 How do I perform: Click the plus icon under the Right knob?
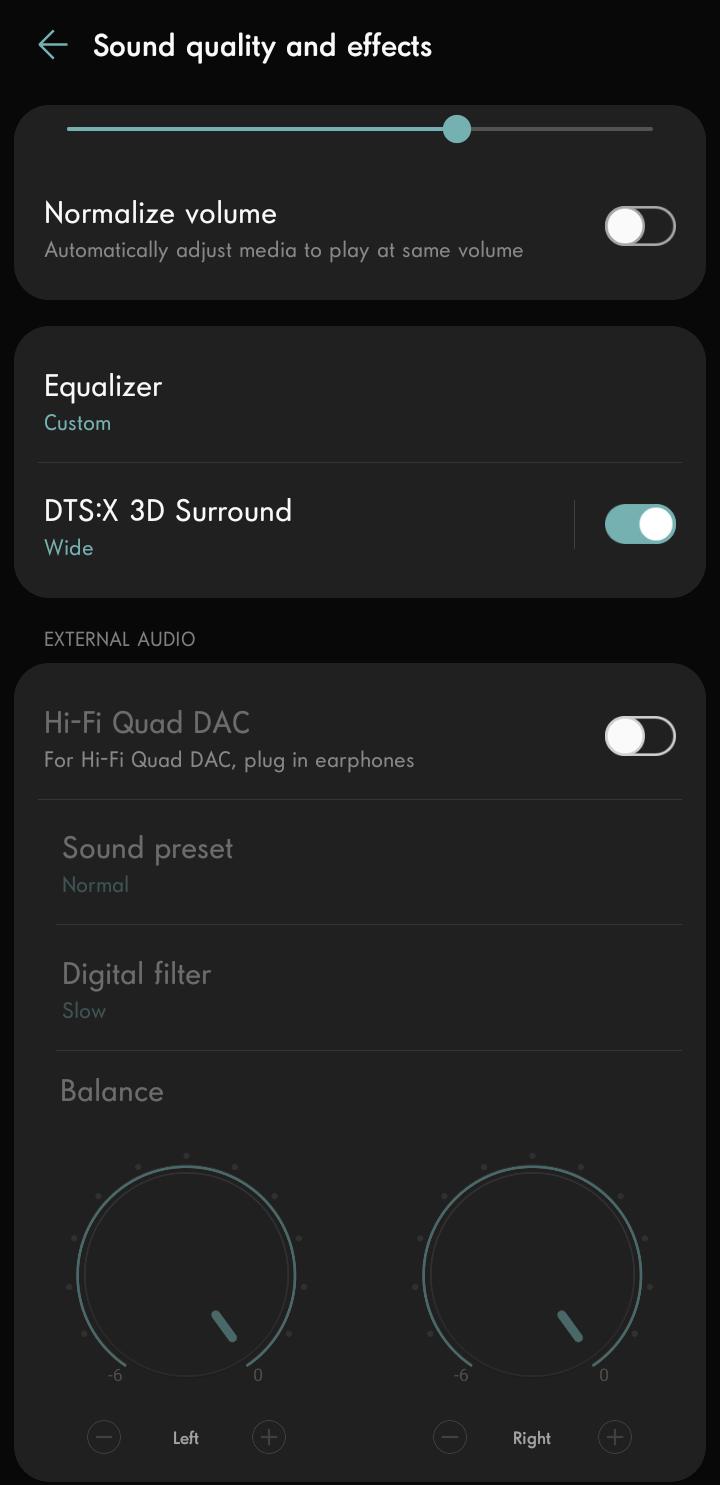(614, 1437)
